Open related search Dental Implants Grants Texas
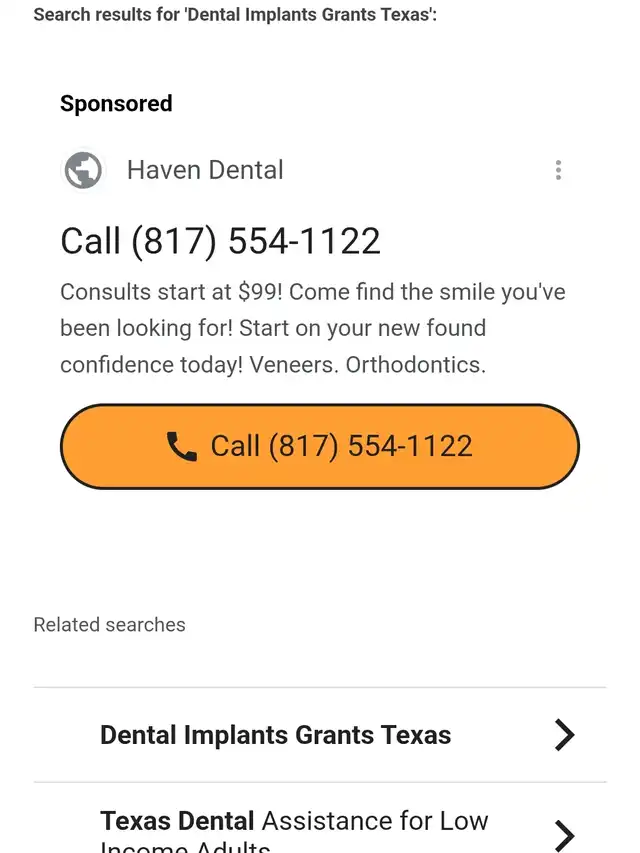 tap(320, 735)
